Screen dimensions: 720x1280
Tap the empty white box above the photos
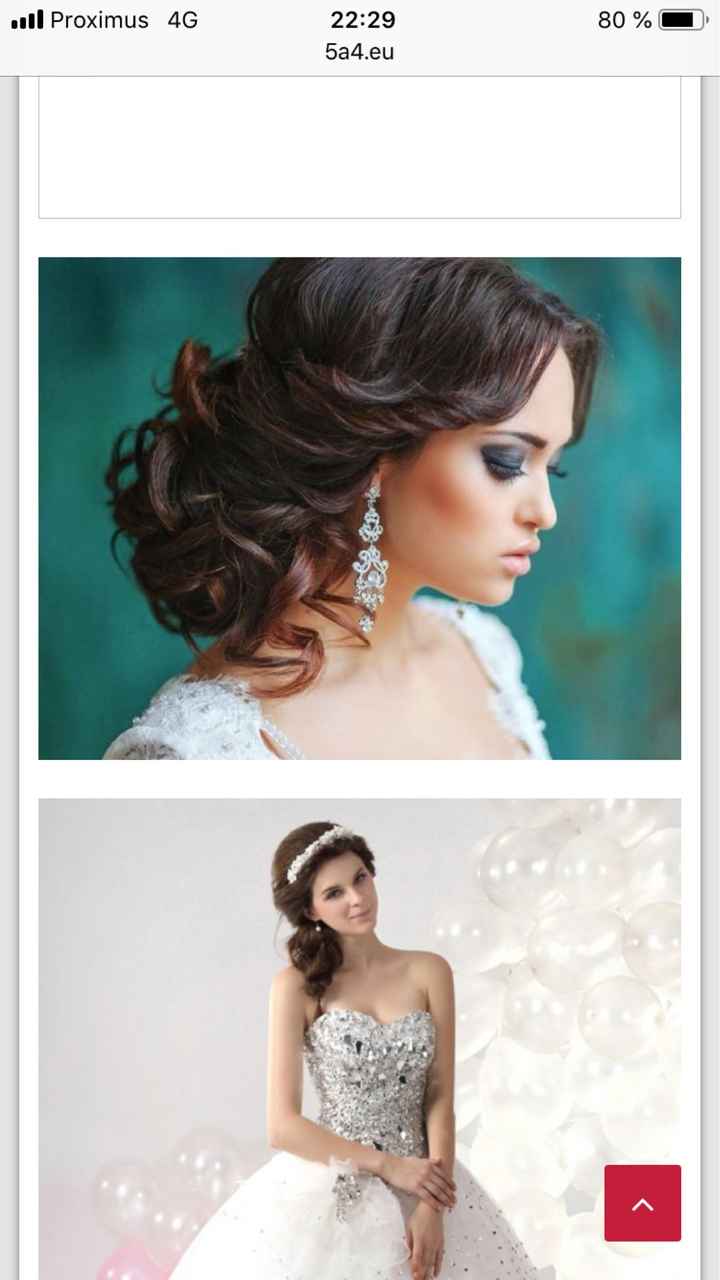[359, 145]
